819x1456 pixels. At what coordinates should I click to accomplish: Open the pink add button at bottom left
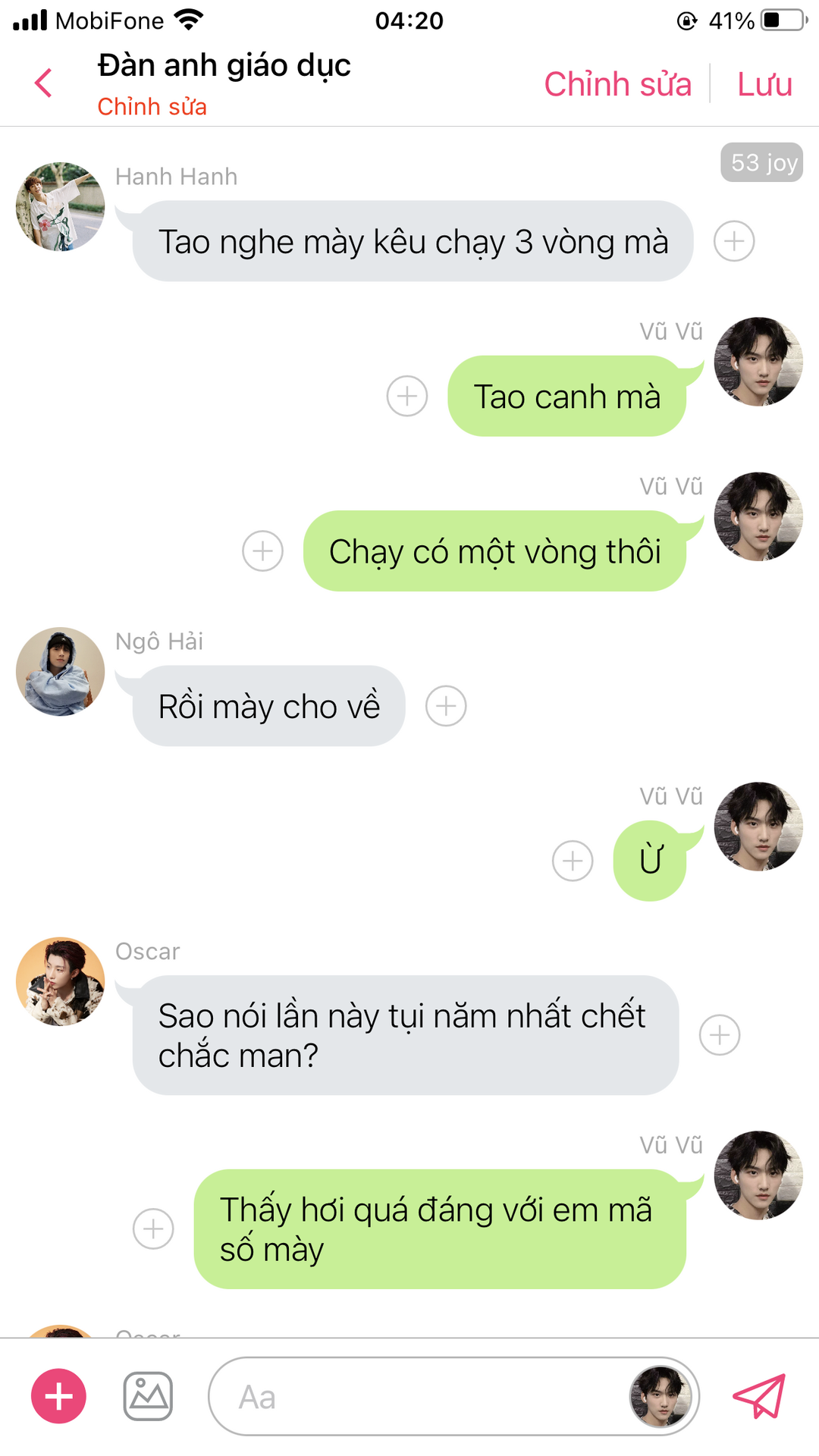point(58,1396)
